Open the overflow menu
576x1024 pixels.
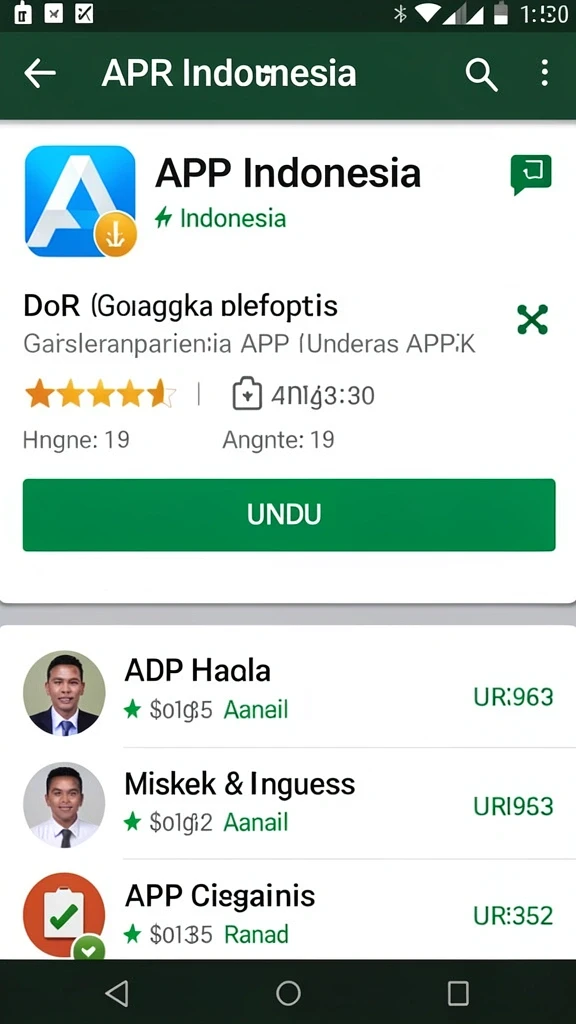(x=545, y=74)
